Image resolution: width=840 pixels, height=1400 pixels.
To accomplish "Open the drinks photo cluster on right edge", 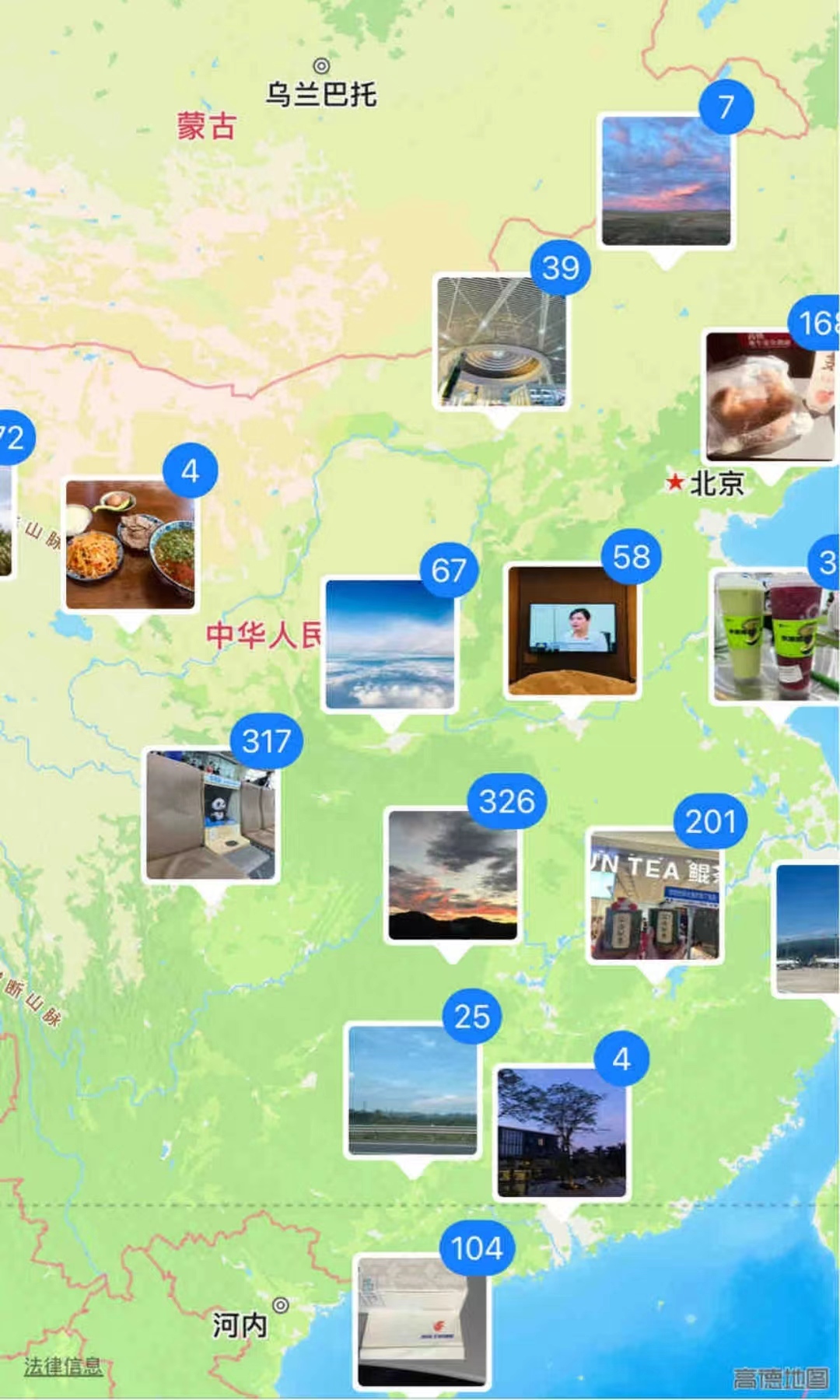I will point(776,636).
